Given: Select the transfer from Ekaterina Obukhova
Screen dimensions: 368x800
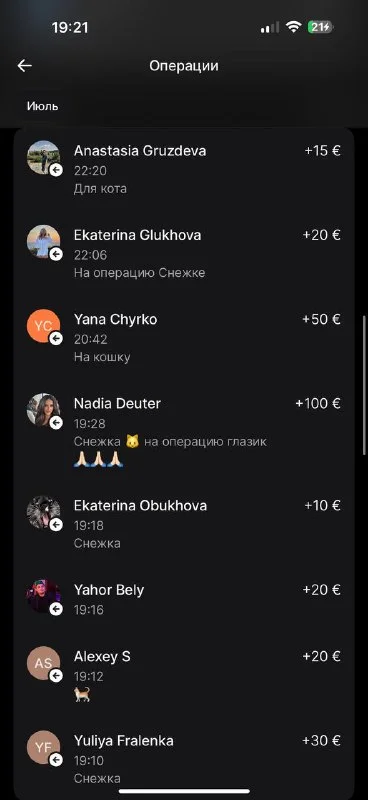Looking at the screenshot, I should pos(184,524).
